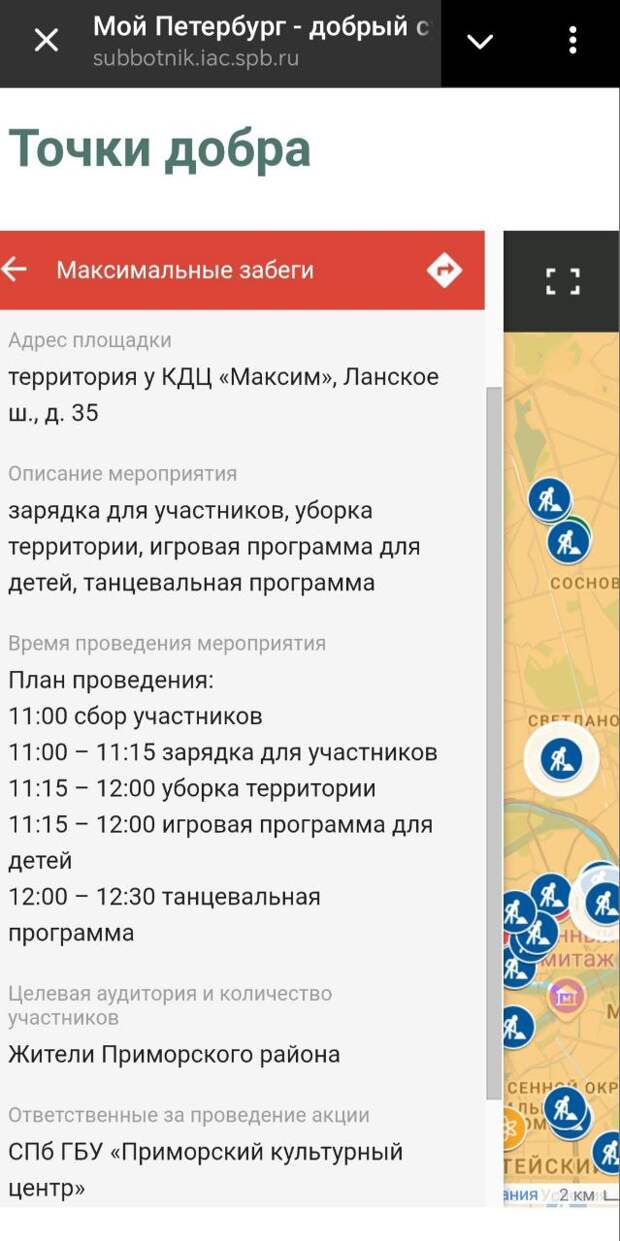Viewport: 620px width, 1241px height.
Task: Get directions to the event location
Action: coord(444,269)
